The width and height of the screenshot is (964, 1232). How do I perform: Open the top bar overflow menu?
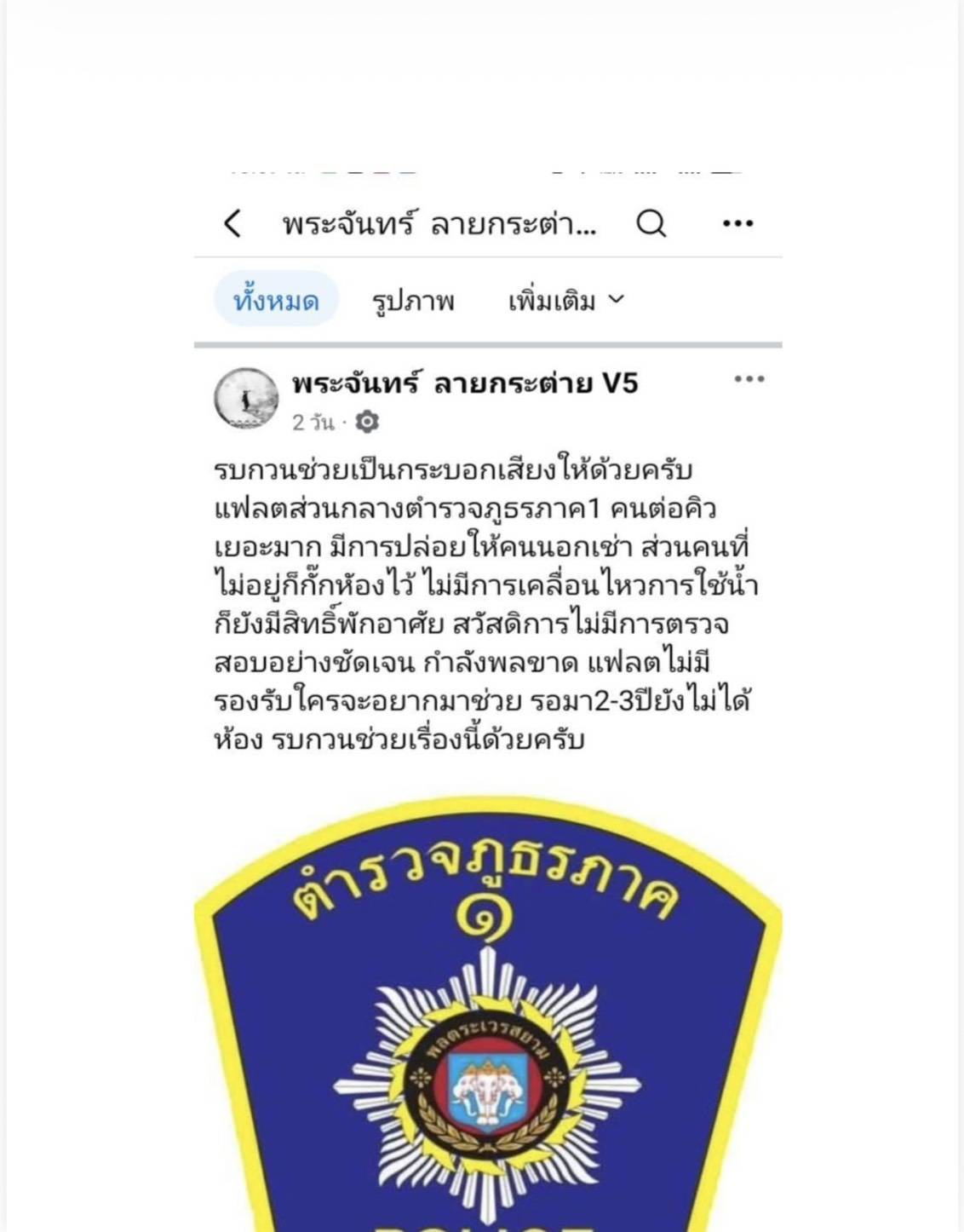737,224
